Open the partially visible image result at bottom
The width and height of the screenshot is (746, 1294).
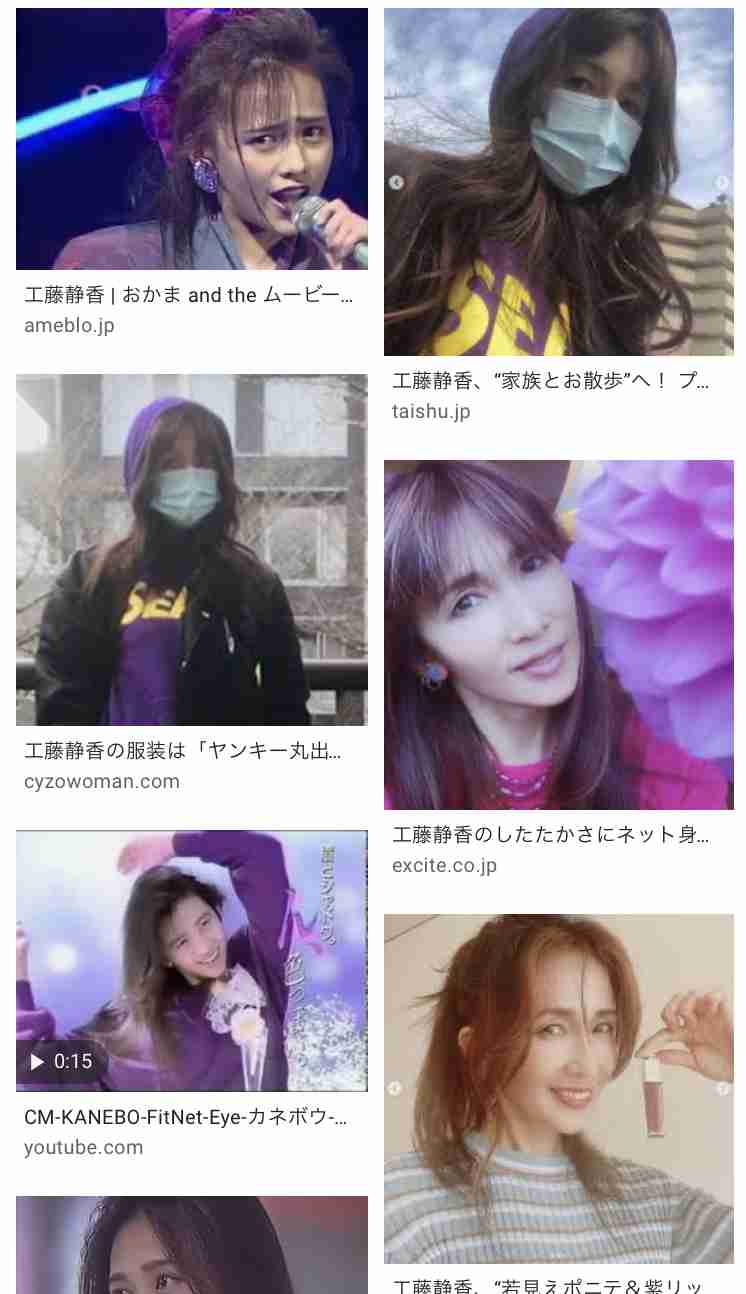click(191, 1245)
